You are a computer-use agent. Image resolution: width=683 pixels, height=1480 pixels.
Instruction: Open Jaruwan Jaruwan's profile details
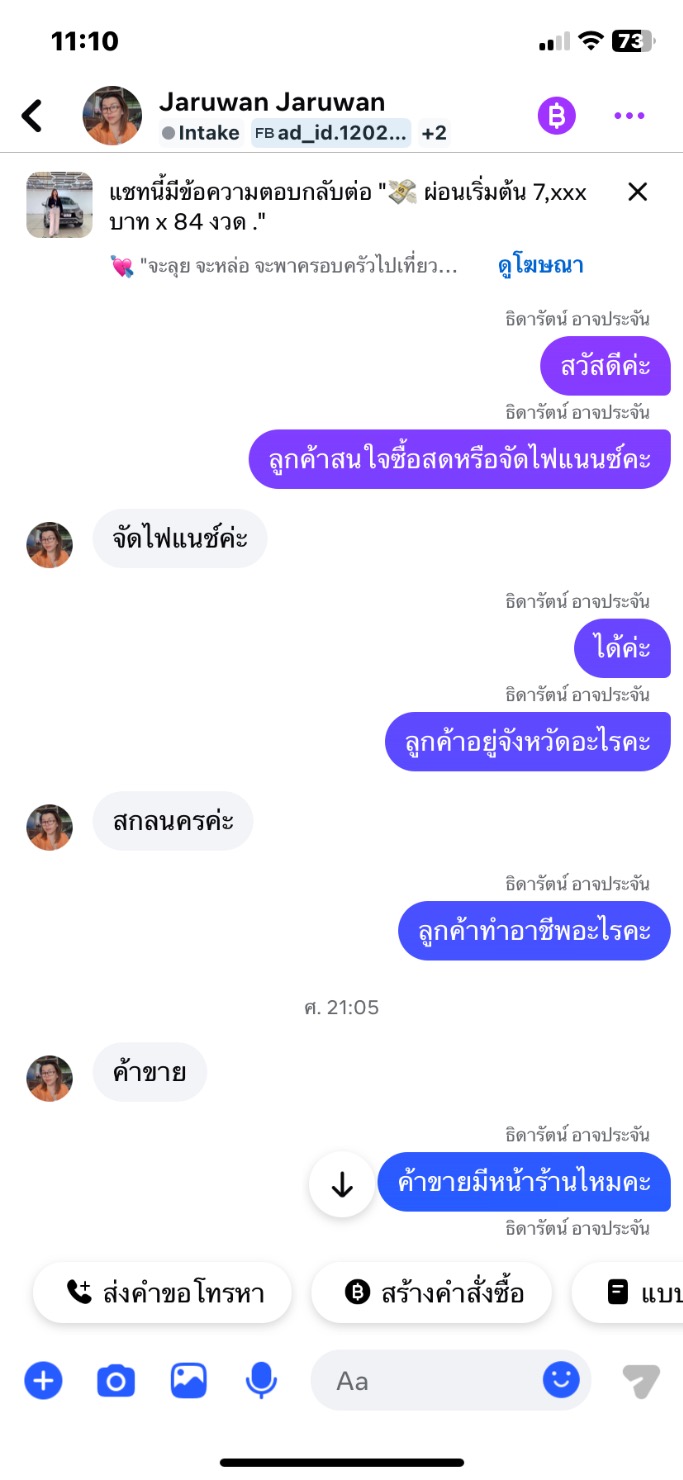click(x=271, y=102)
